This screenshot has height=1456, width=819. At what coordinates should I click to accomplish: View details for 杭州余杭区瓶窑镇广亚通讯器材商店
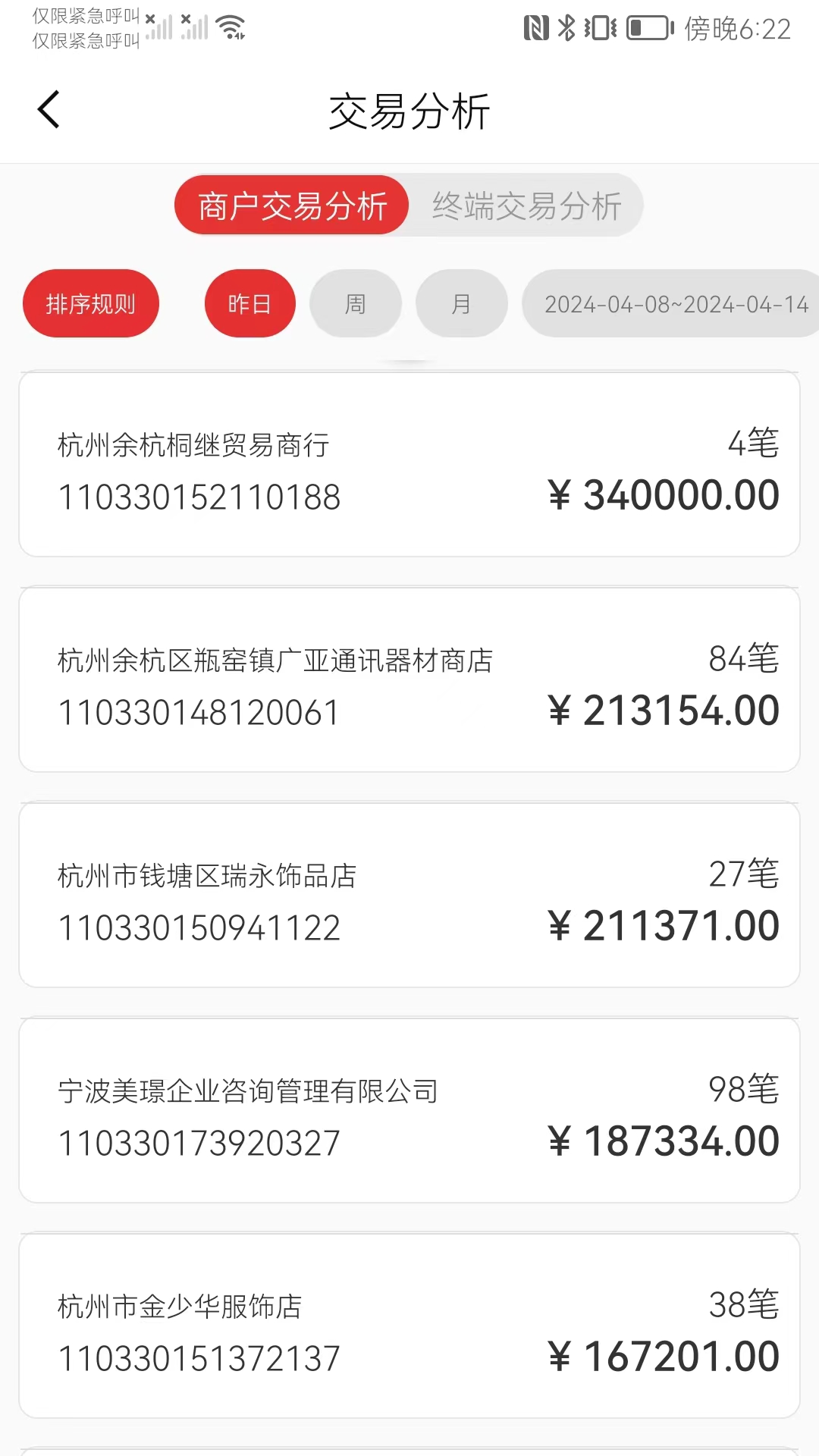[409, 679]
